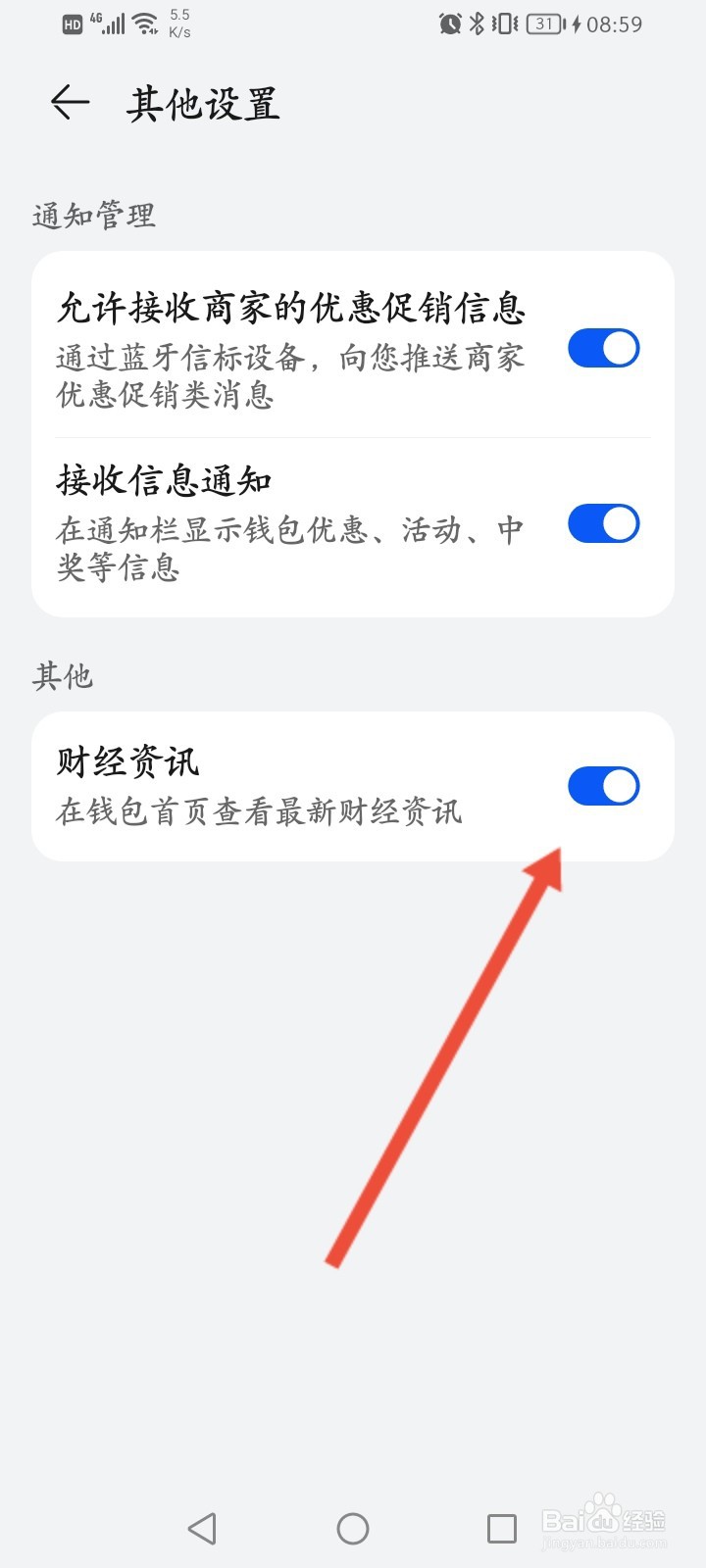Select the 财经资讯 settings row

(294, 784)
